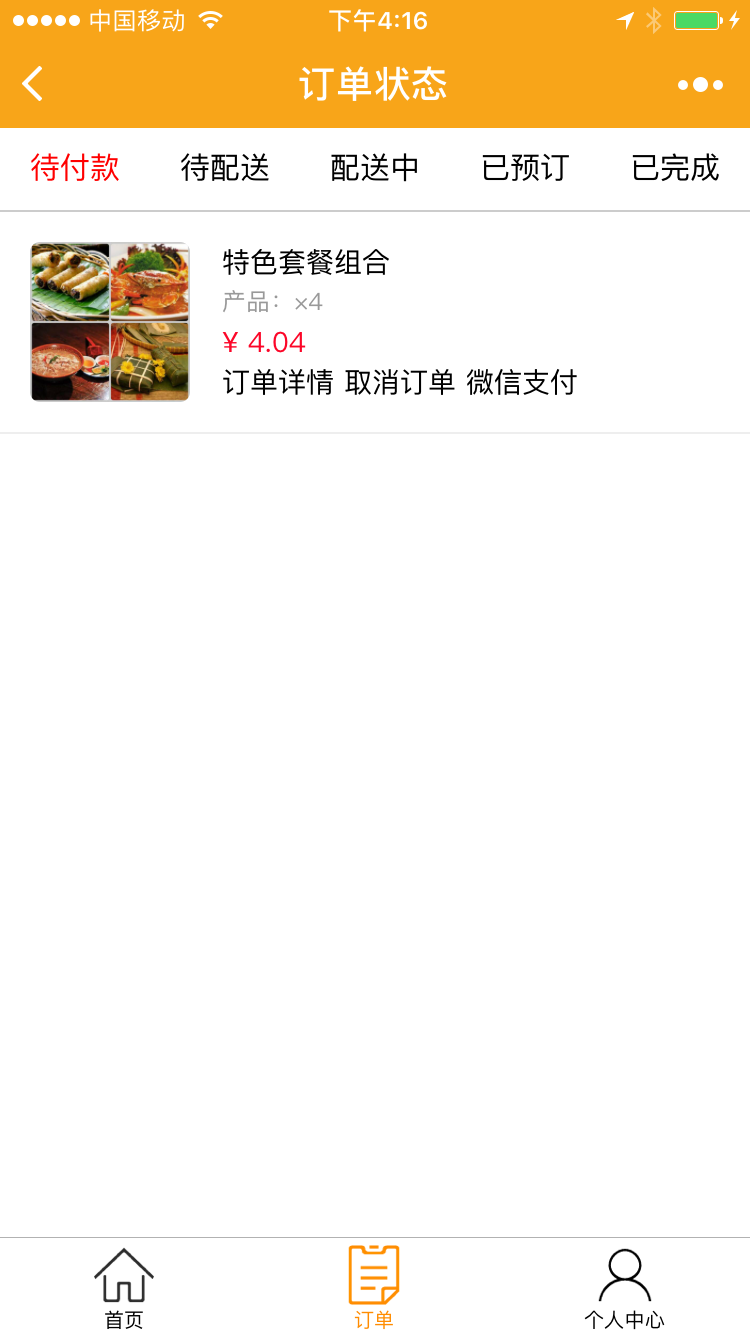The height and width of the screenshot is (1334, 750).
Task: Go back using the header arrow
Action: click(33, 84)
